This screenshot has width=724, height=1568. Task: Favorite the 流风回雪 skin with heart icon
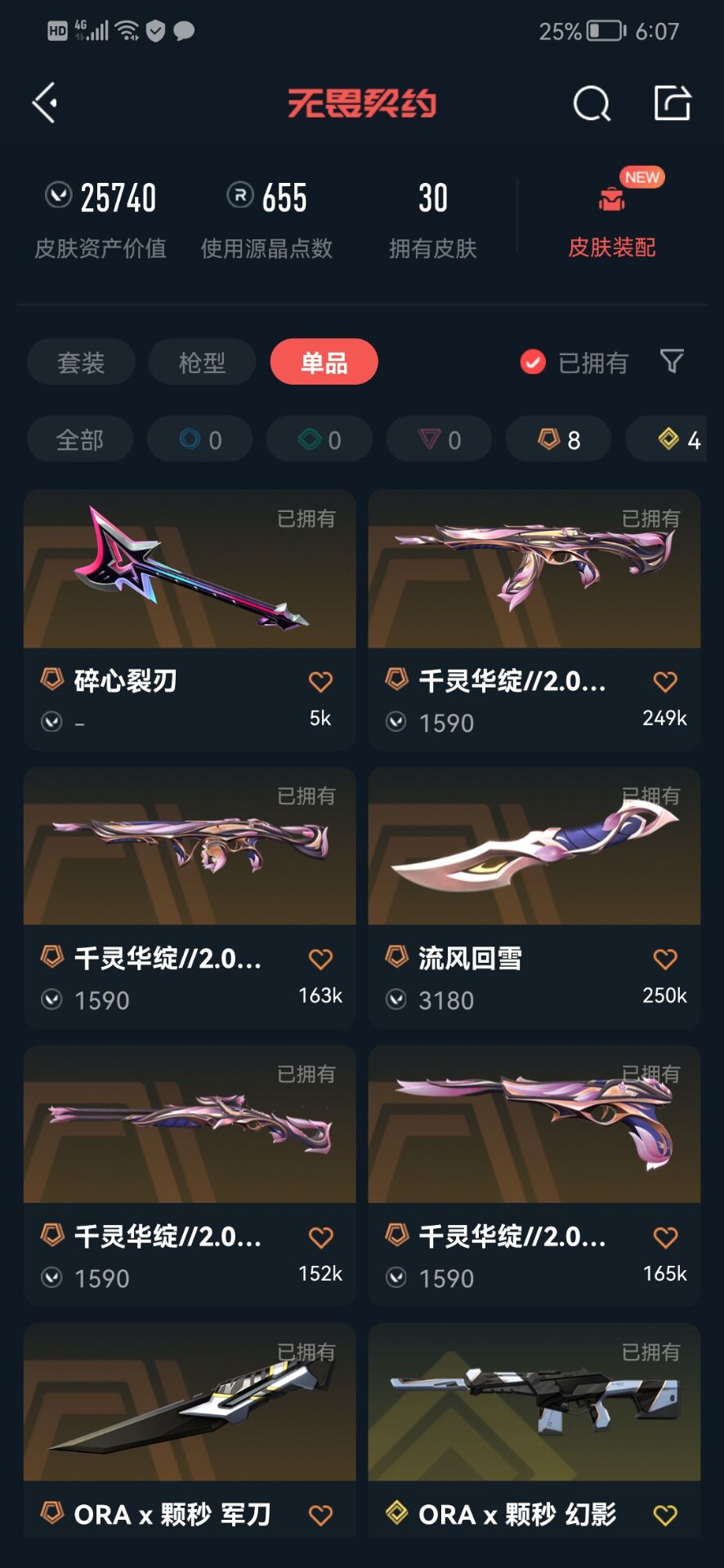tap(665, 959)
